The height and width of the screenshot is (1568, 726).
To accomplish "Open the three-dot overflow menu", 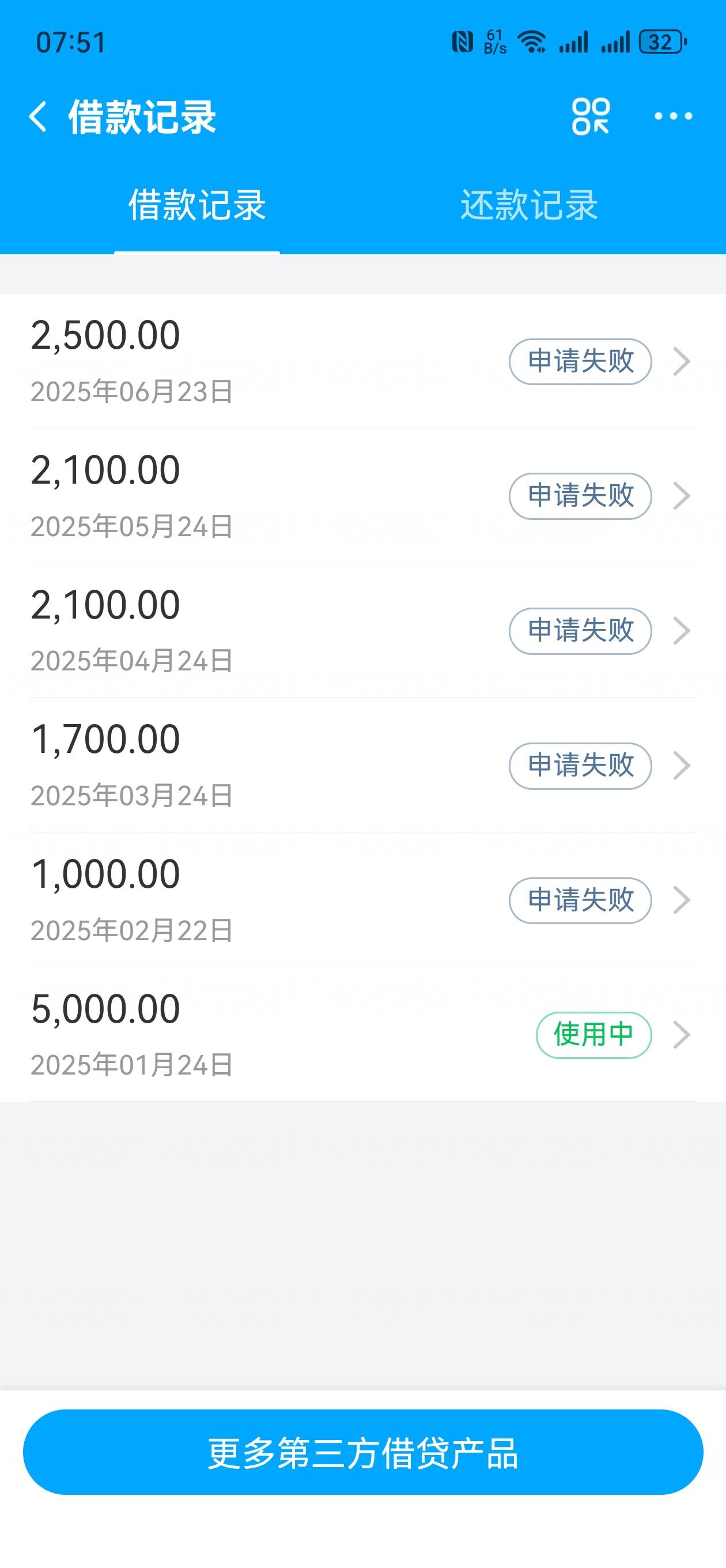I will coord(673,116).
